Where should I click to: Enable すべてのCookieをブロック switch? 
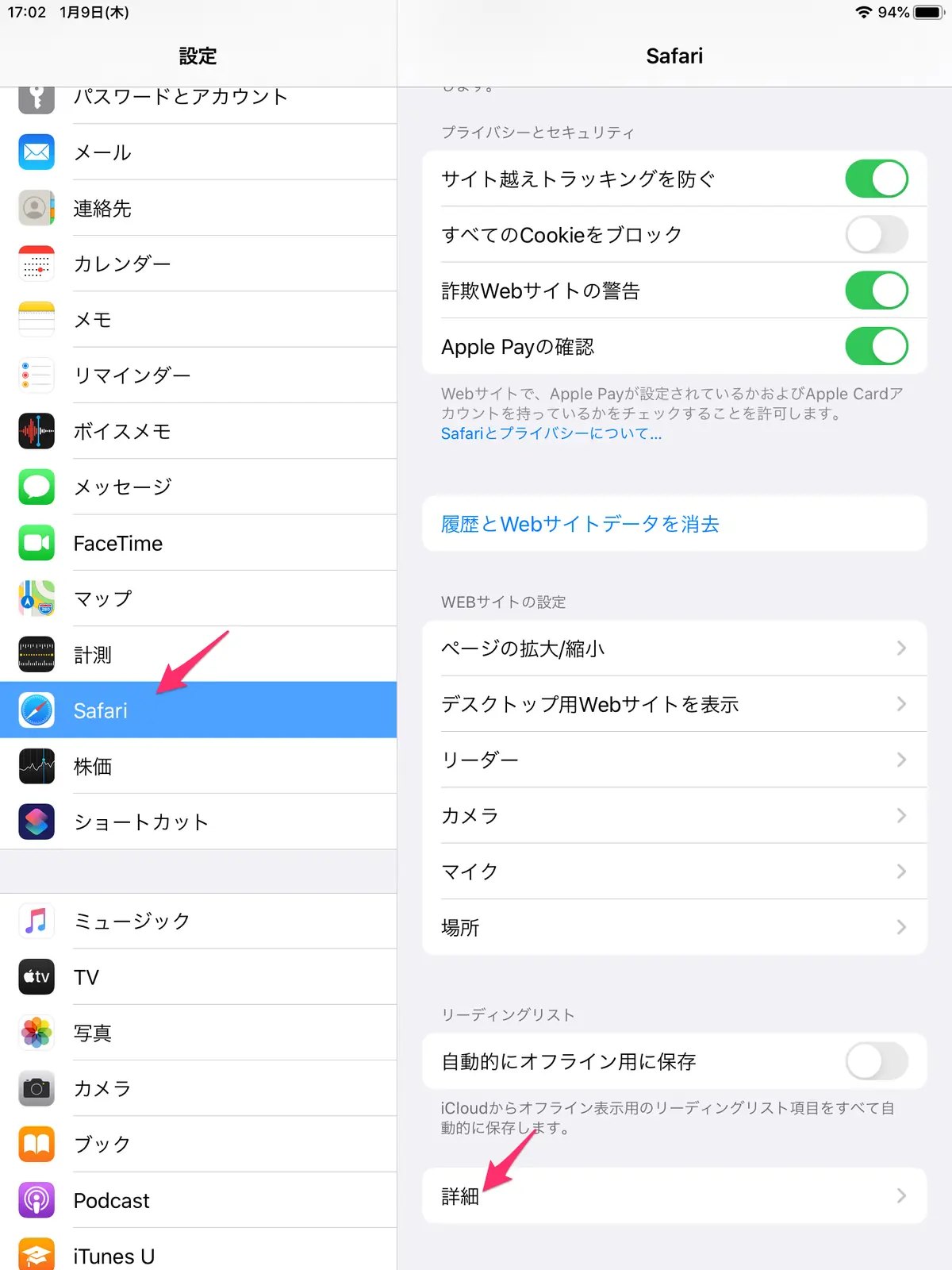click(x=876, y=235)
